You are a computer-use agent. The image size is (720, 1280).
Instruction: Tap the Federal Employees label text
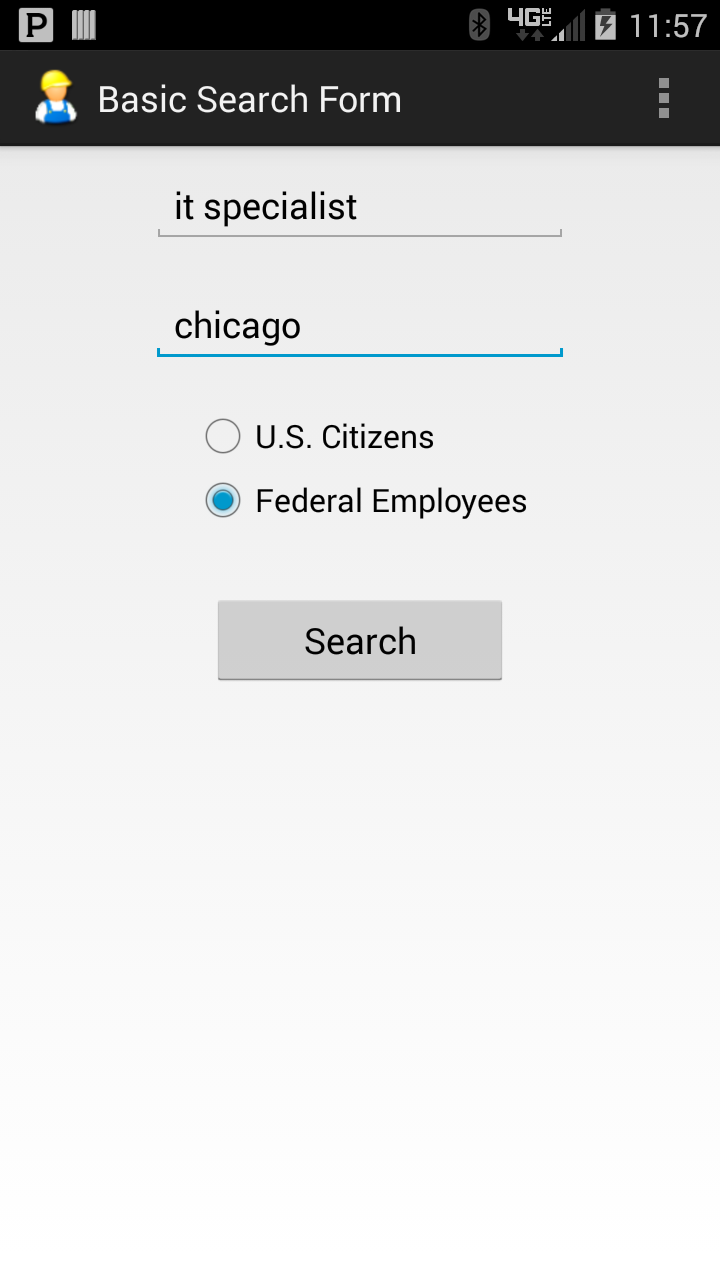(390, 500)
